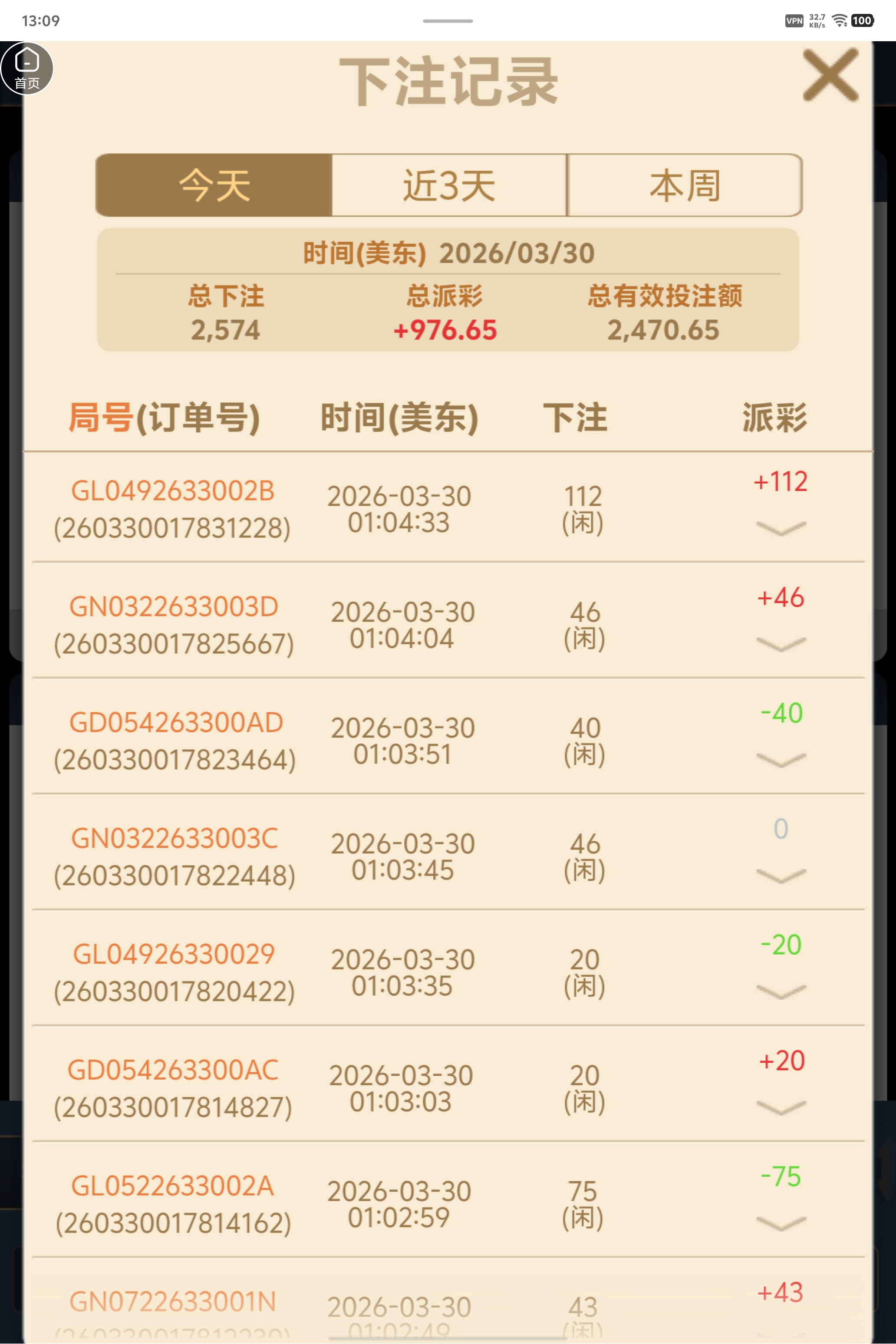The width and height of the screenshot is (896, 1344).
Task: Switch to the 本周 tab
Action: tap(685, 184)
